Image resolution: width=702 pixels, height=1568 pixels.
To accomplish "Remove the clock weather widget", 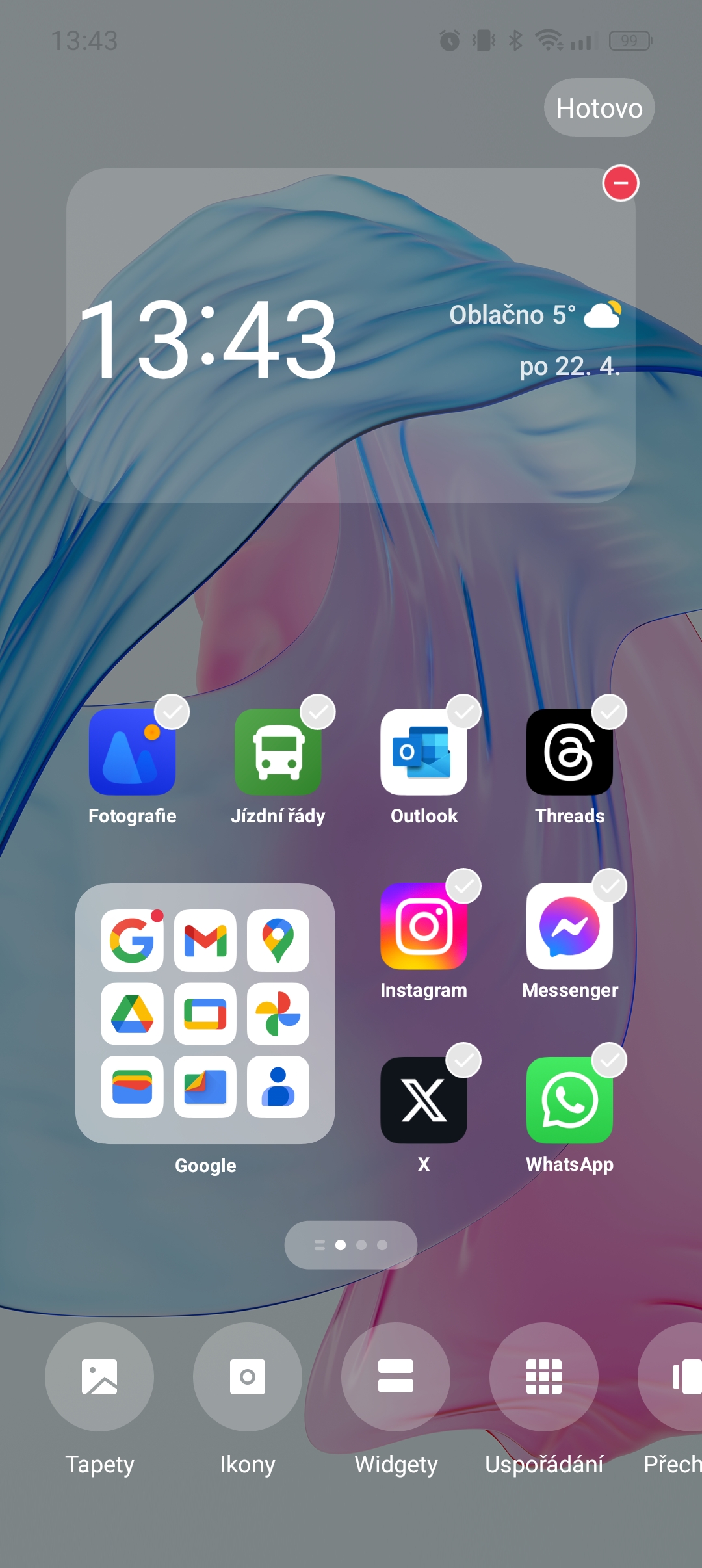I will tap(620, 183).
